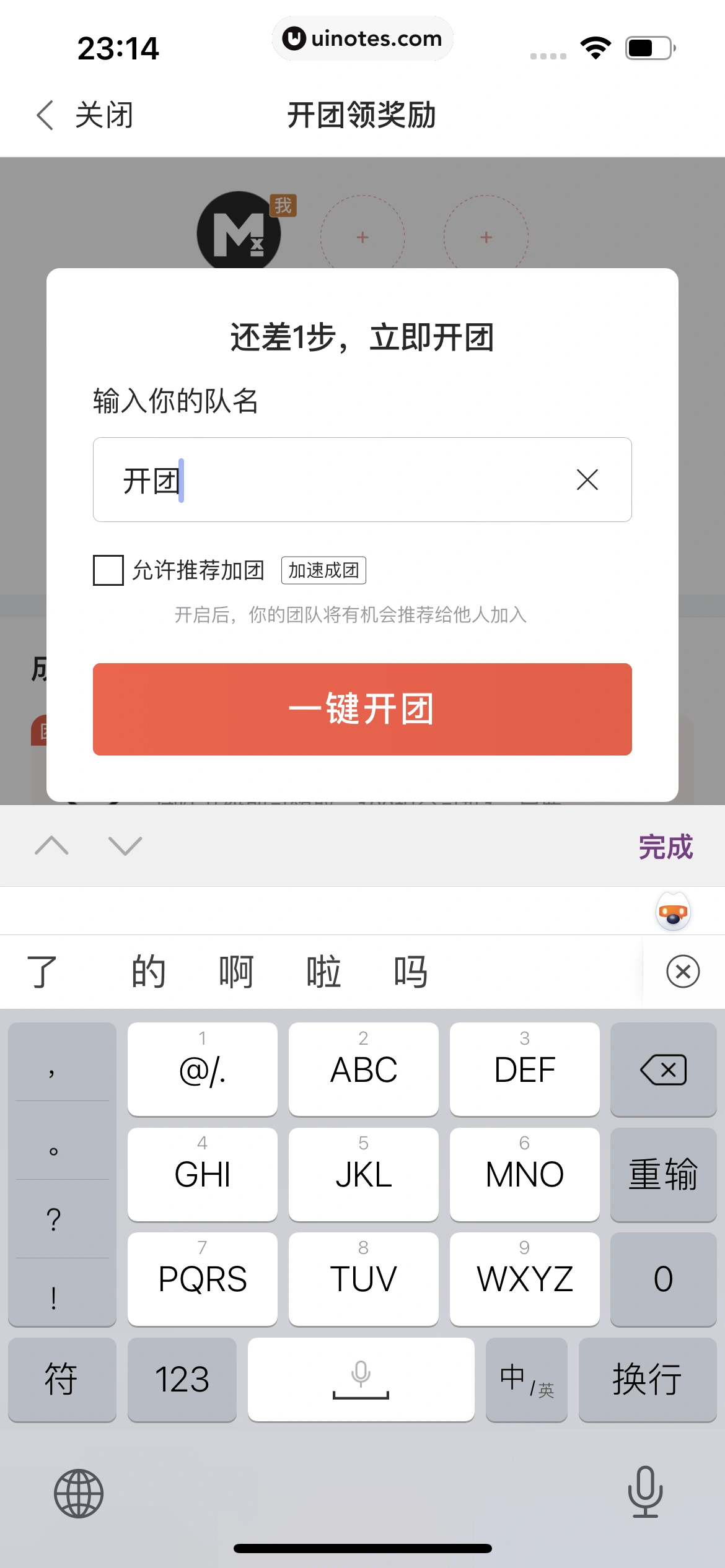The image size is (725, 1568).
Task: Tap the 重输 key
Action: tap(663, 1174)
